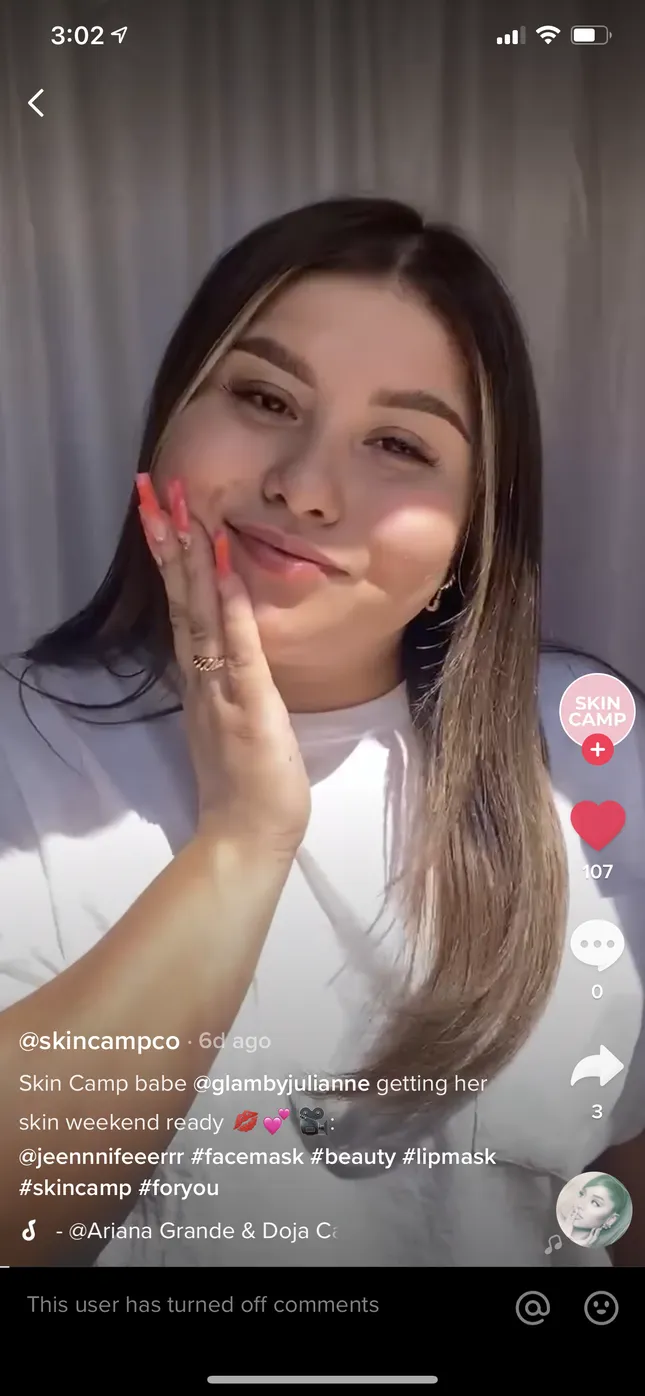The image size is (645, 1396).
Task: Open the #foryou hashtag
Action: tap(178, 1188)
